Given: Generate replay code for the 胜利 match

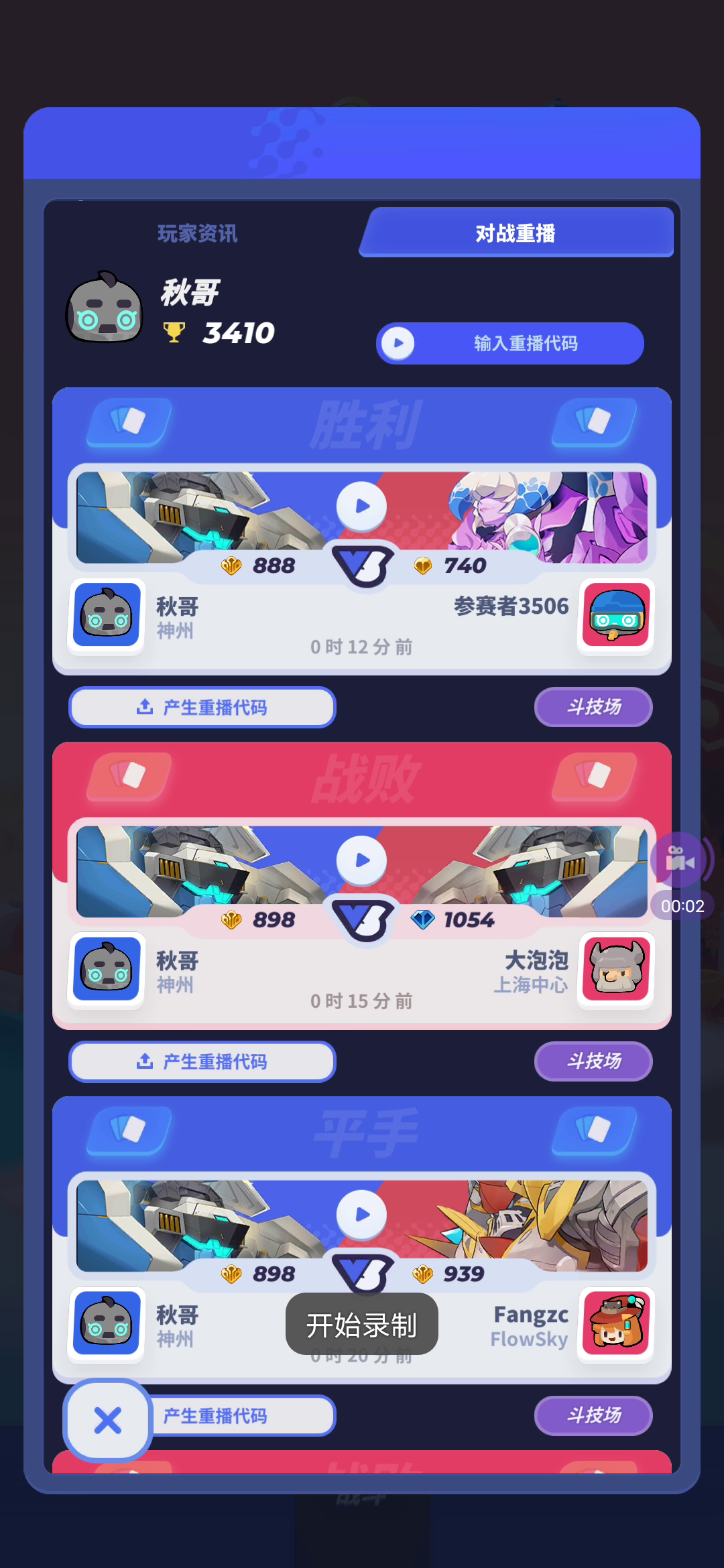Looking at the screenshot, I should [x=202, y=707].
